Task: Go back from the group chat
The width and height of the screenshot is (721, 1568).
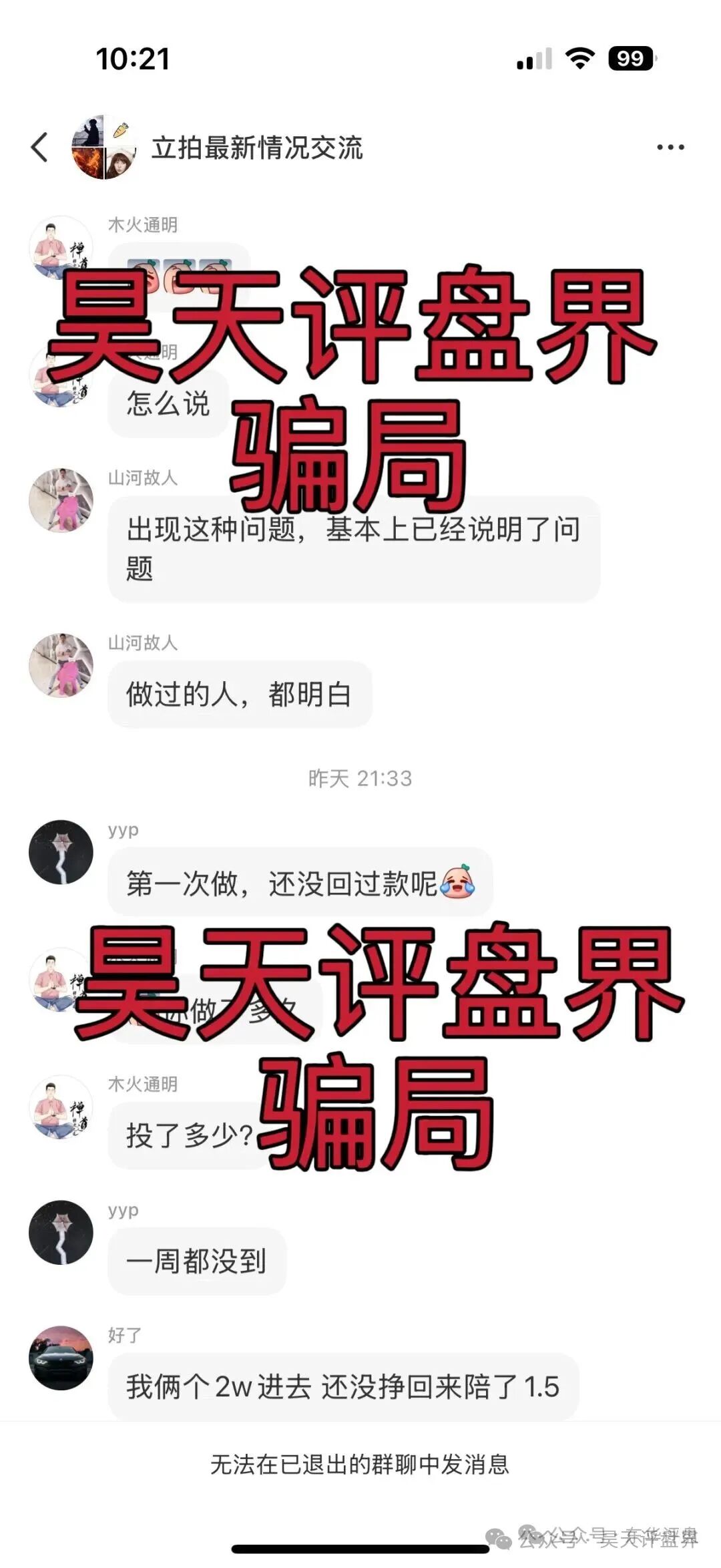Action: (40, 147)
